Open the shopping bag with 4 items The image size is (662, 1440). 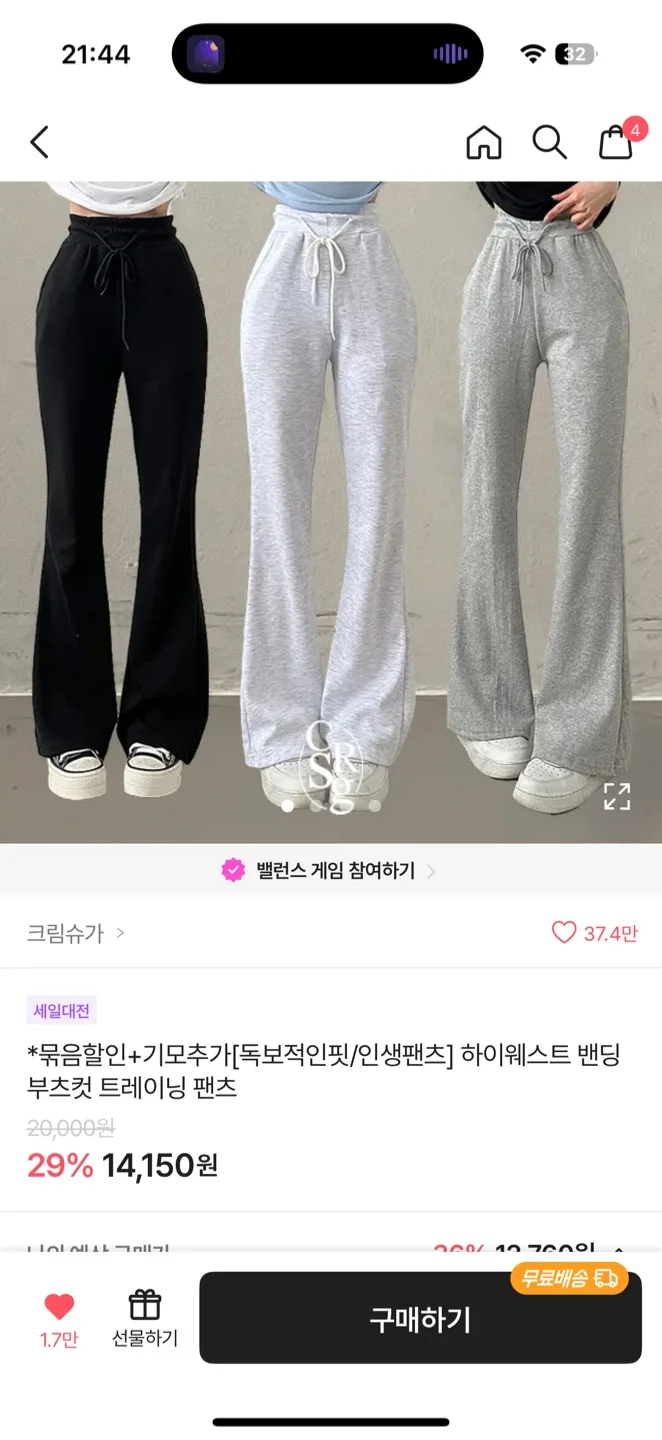point(617,141)
